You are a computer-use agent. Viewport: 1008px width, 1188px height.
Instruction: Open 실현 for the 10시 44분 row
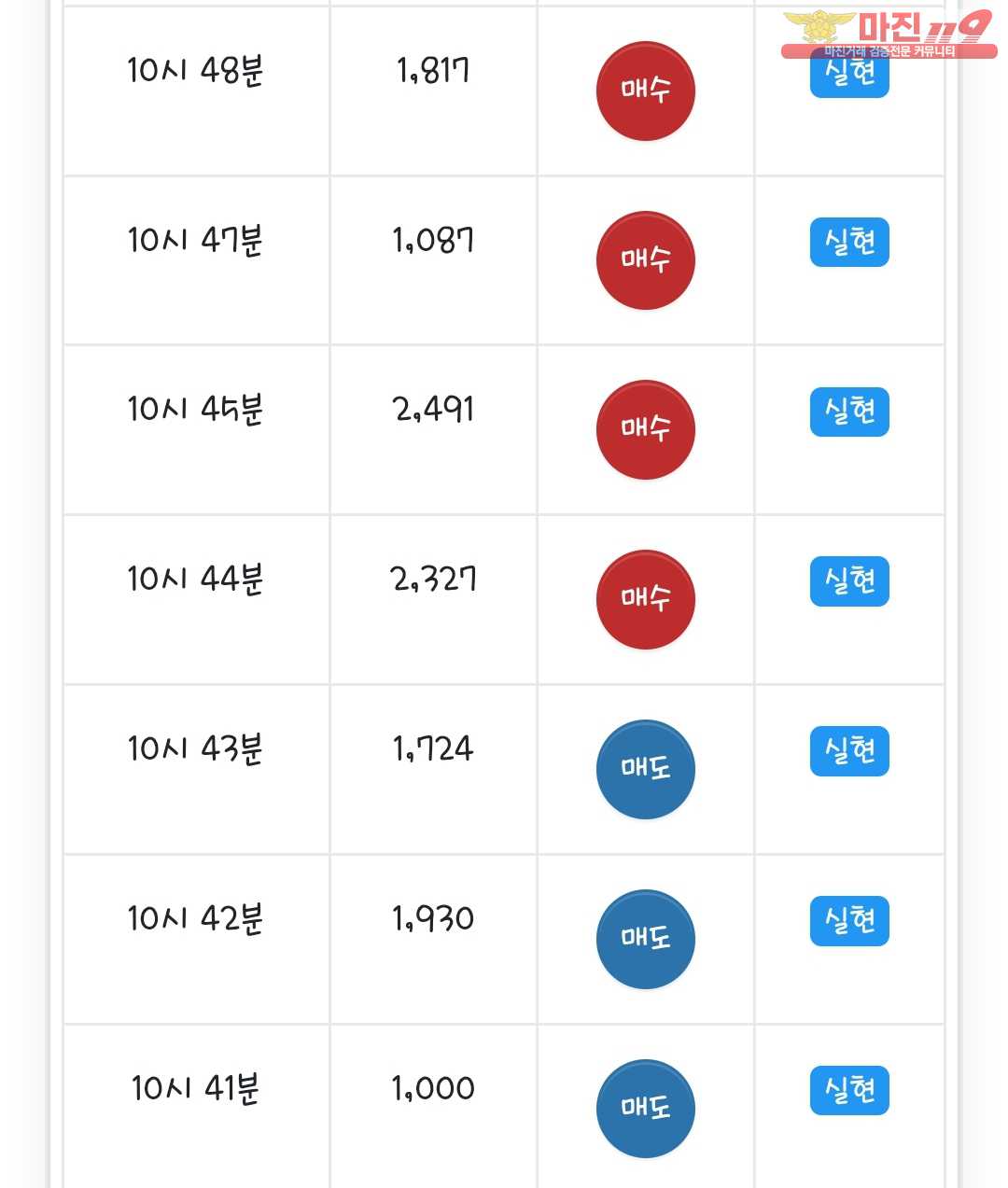(x=849, y=581)
